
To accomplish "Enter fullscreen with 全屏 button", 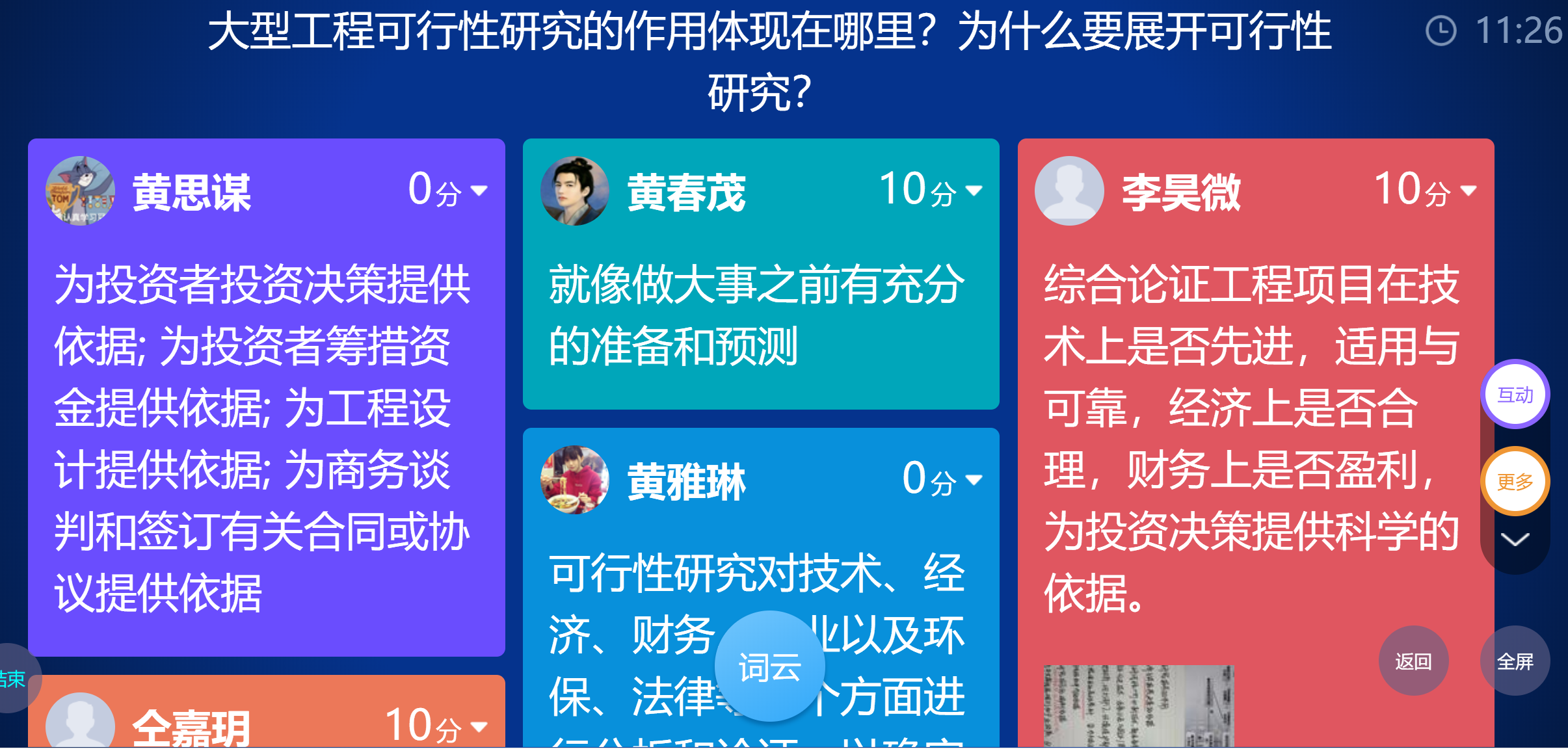I will coord(1515,661).
